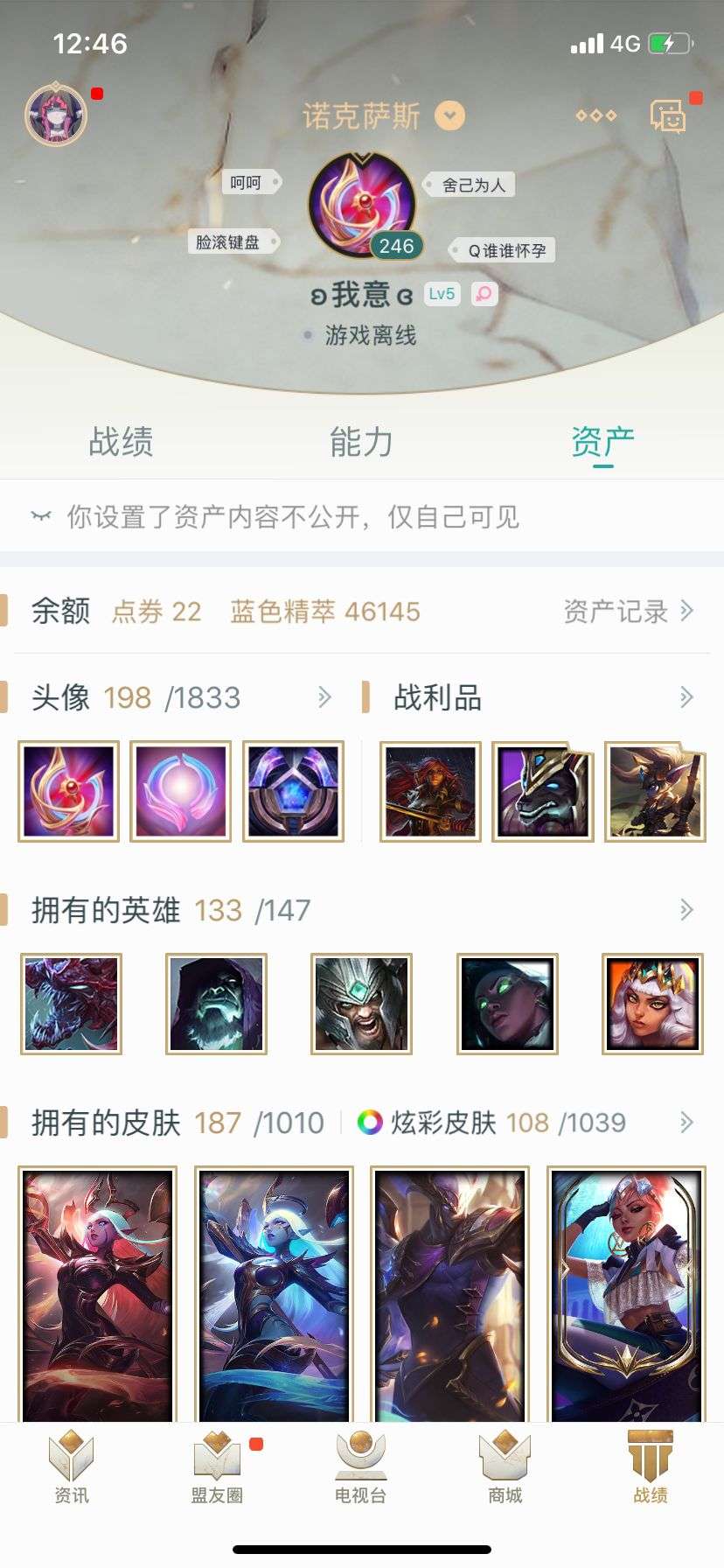This screenshot has height=1568, width=724.
Task: Expand the 战利品 loot section
Action: click(686, 697)
